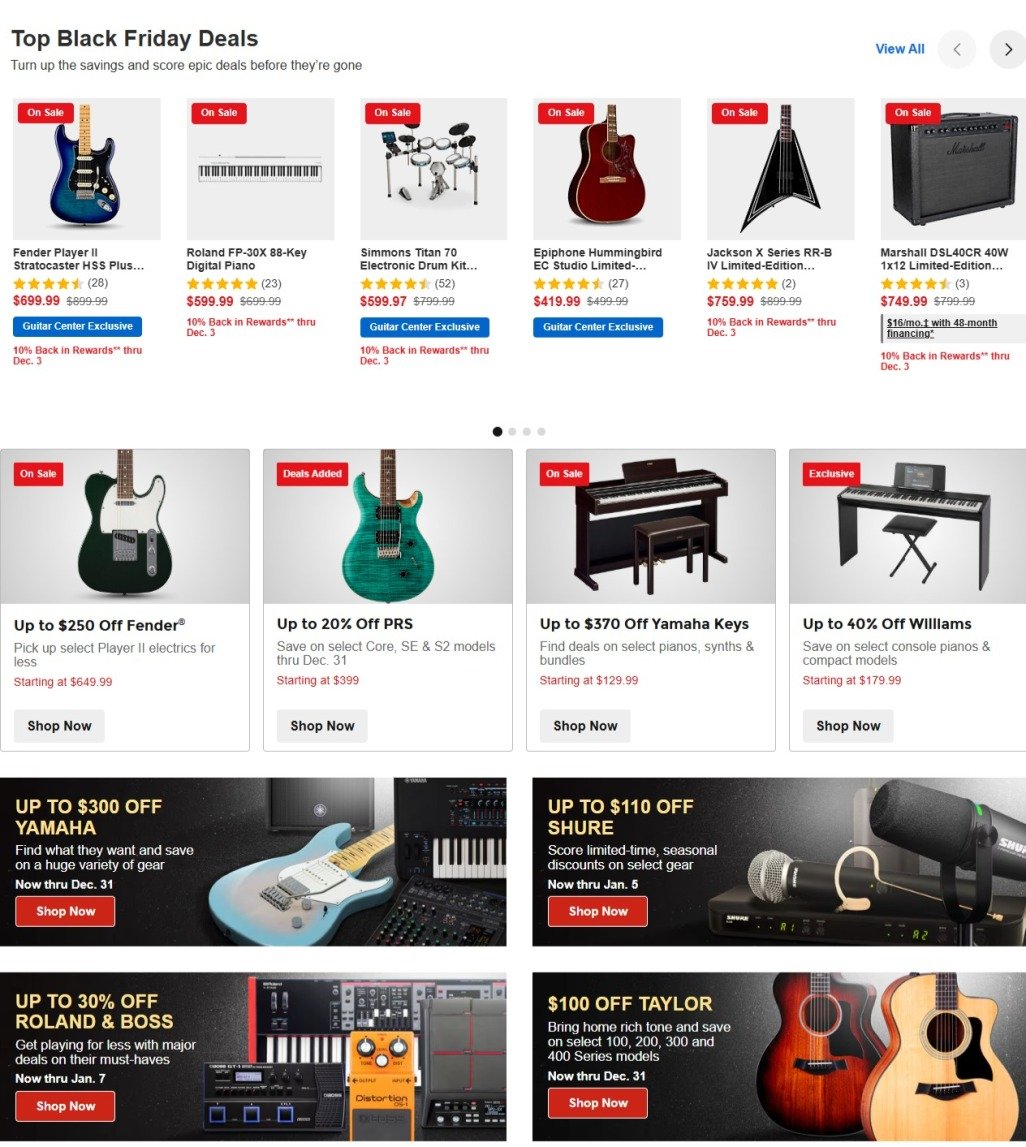The image size is (1026, 1147).
Task: Click Shop Now on the Shure discount banner
Action: point(597,911)
